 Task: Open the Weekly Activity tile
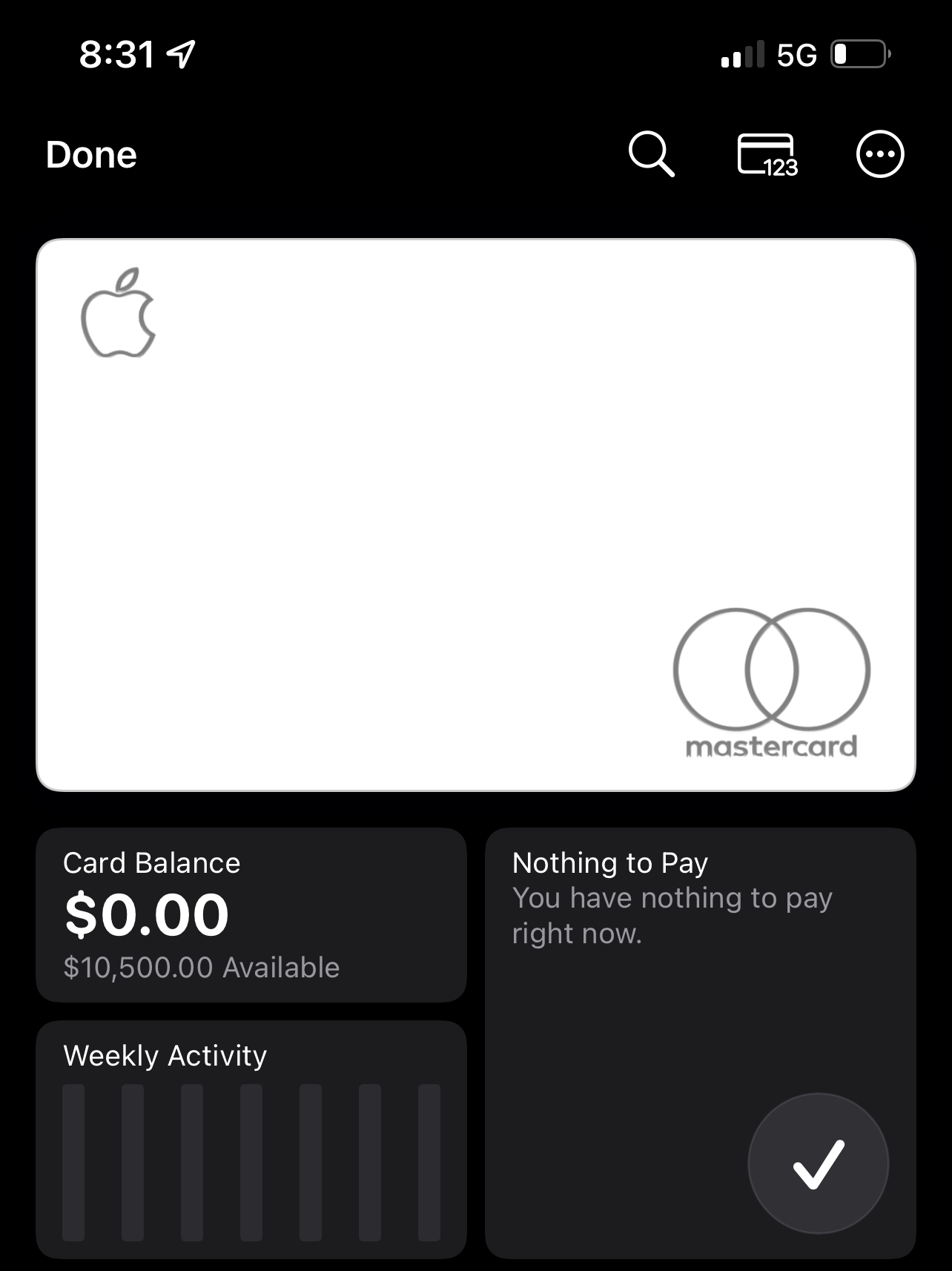tap(251, 1138)
